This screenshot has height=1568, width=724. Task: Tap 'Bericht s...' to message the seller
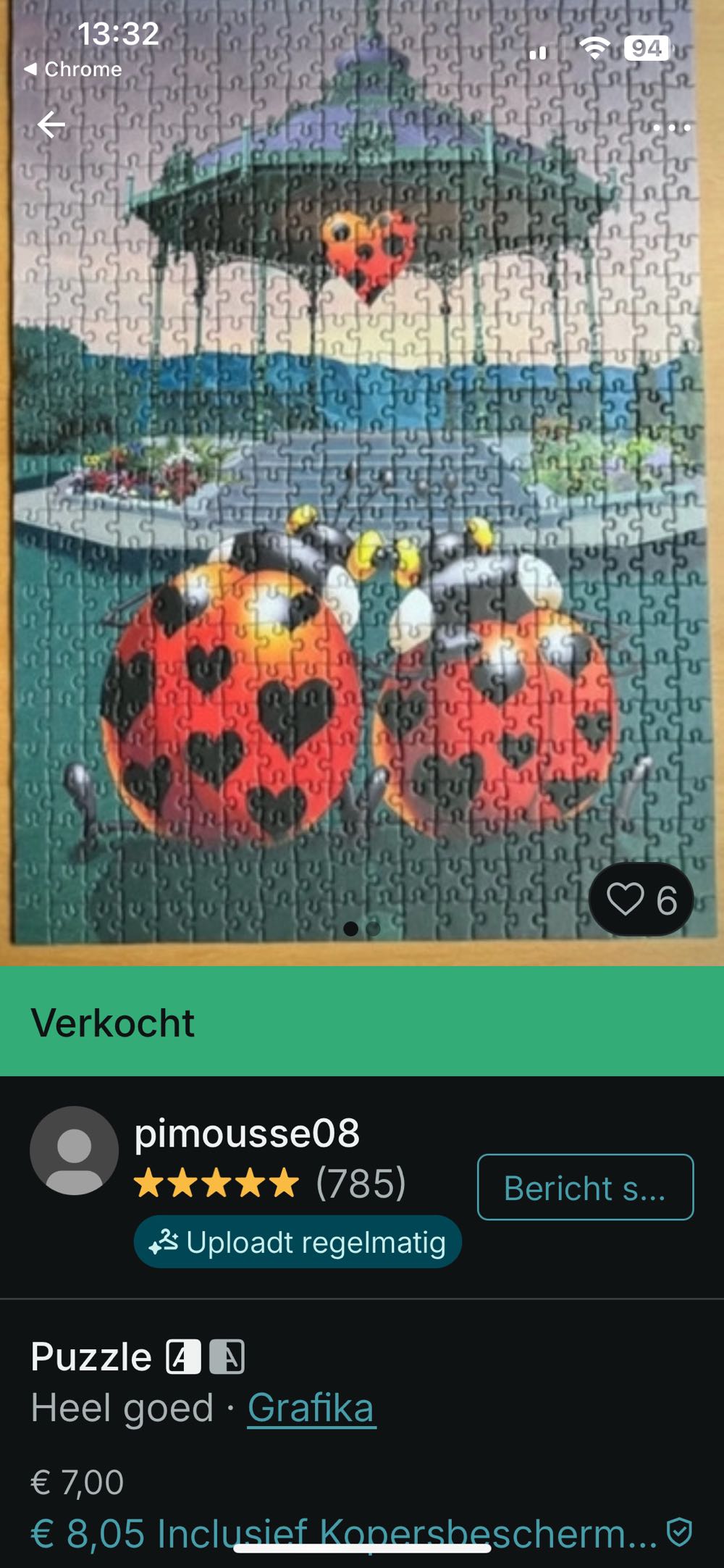tap(585, 1188)
